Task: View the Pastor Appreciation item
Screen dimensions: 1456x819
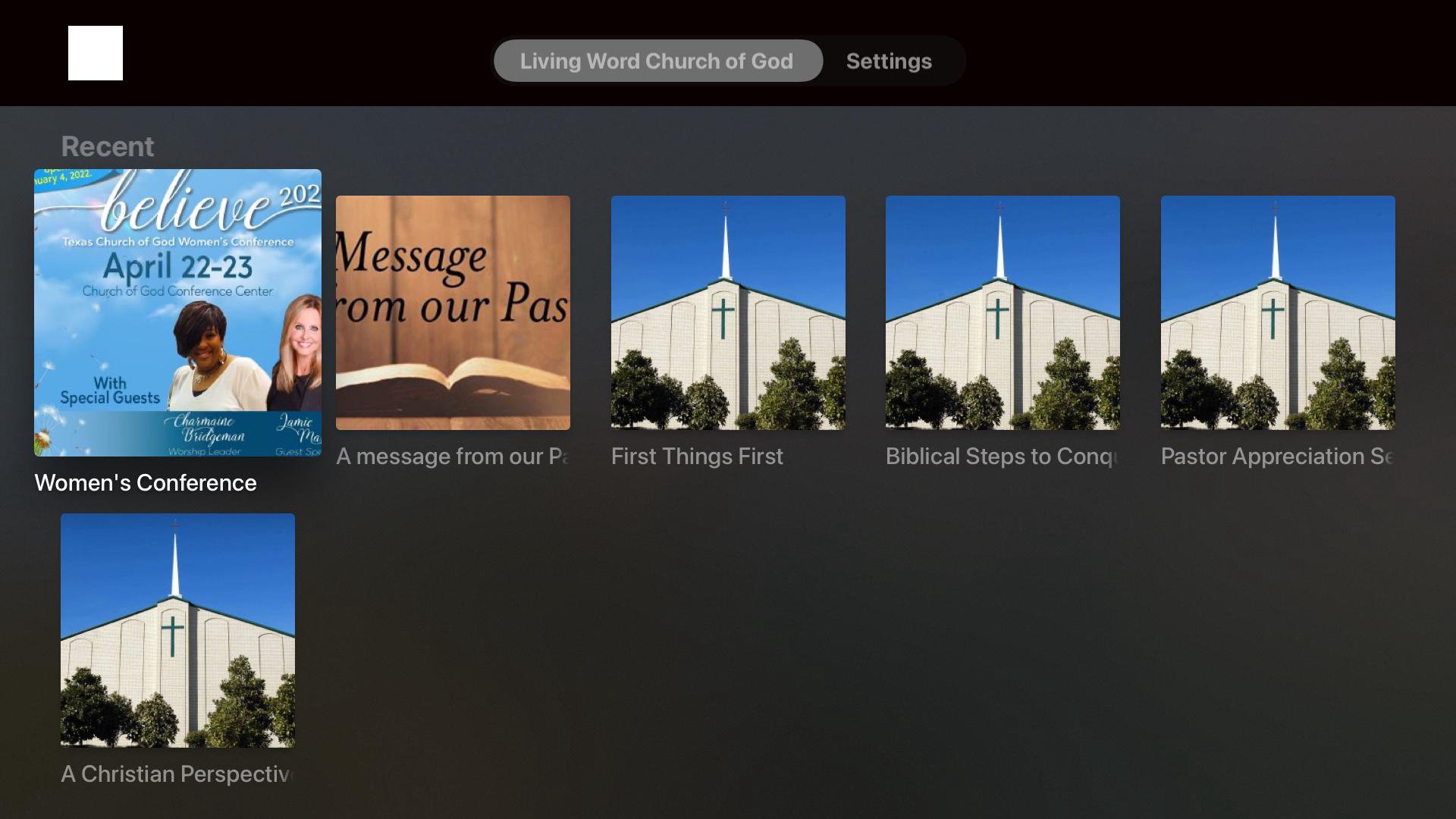Action: click(x=1278, y=312)
